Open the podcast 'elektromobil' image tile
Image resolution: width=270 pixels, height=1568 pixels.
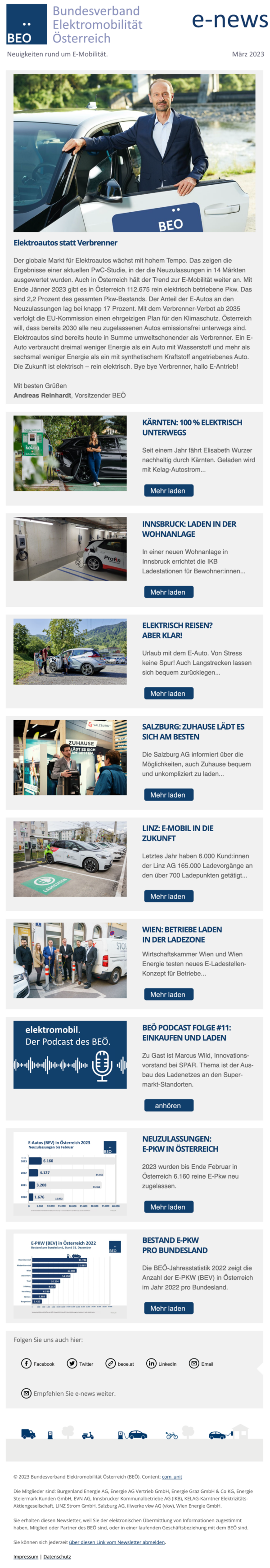tap(70, 1054)
